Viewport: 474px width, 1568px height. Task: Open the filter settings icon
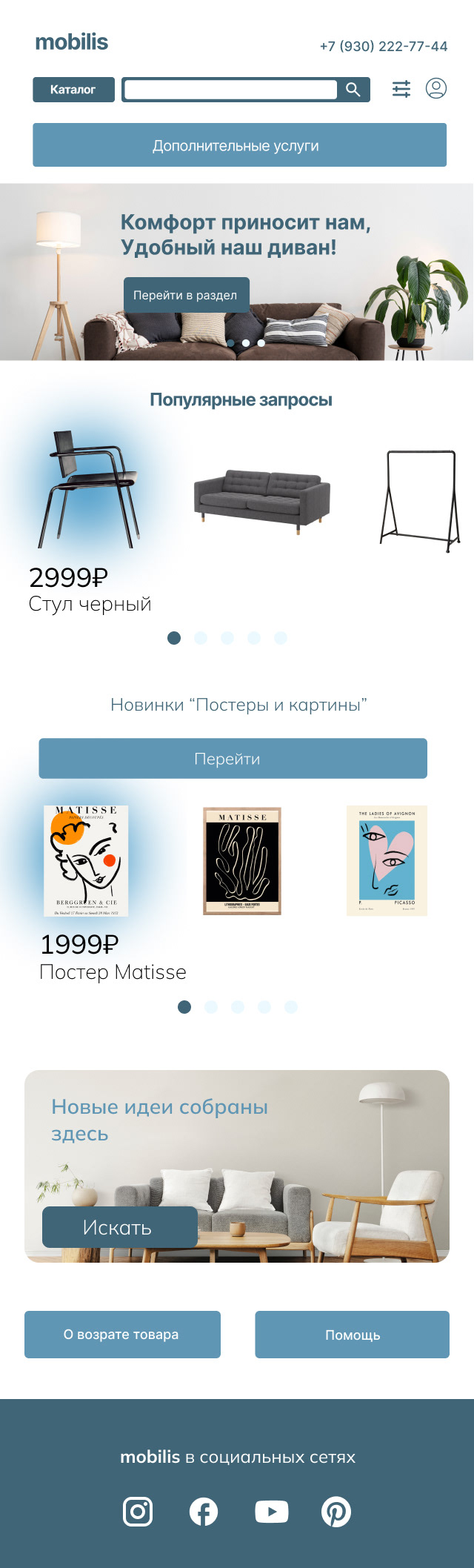coord(401,89)
